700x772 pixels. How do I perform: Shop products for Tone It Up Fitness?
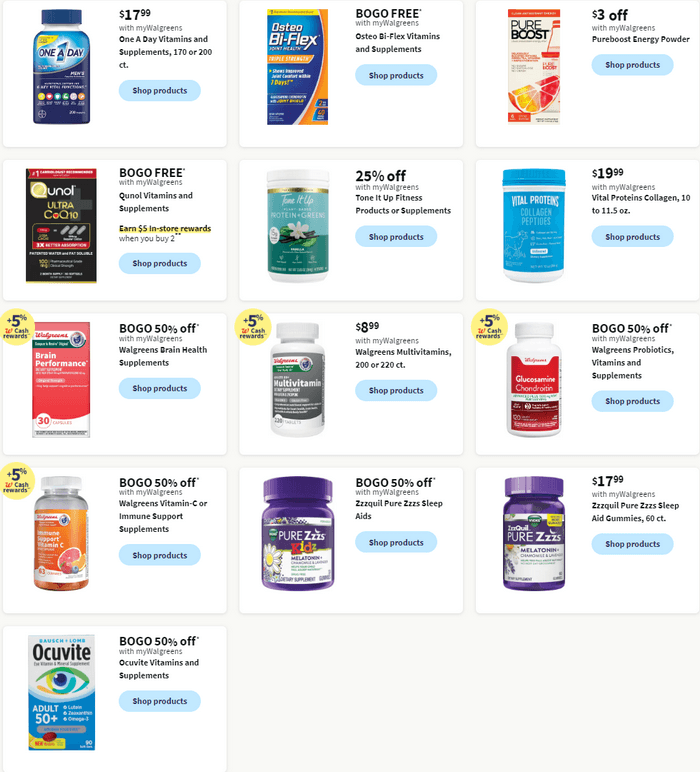[396, 237]
